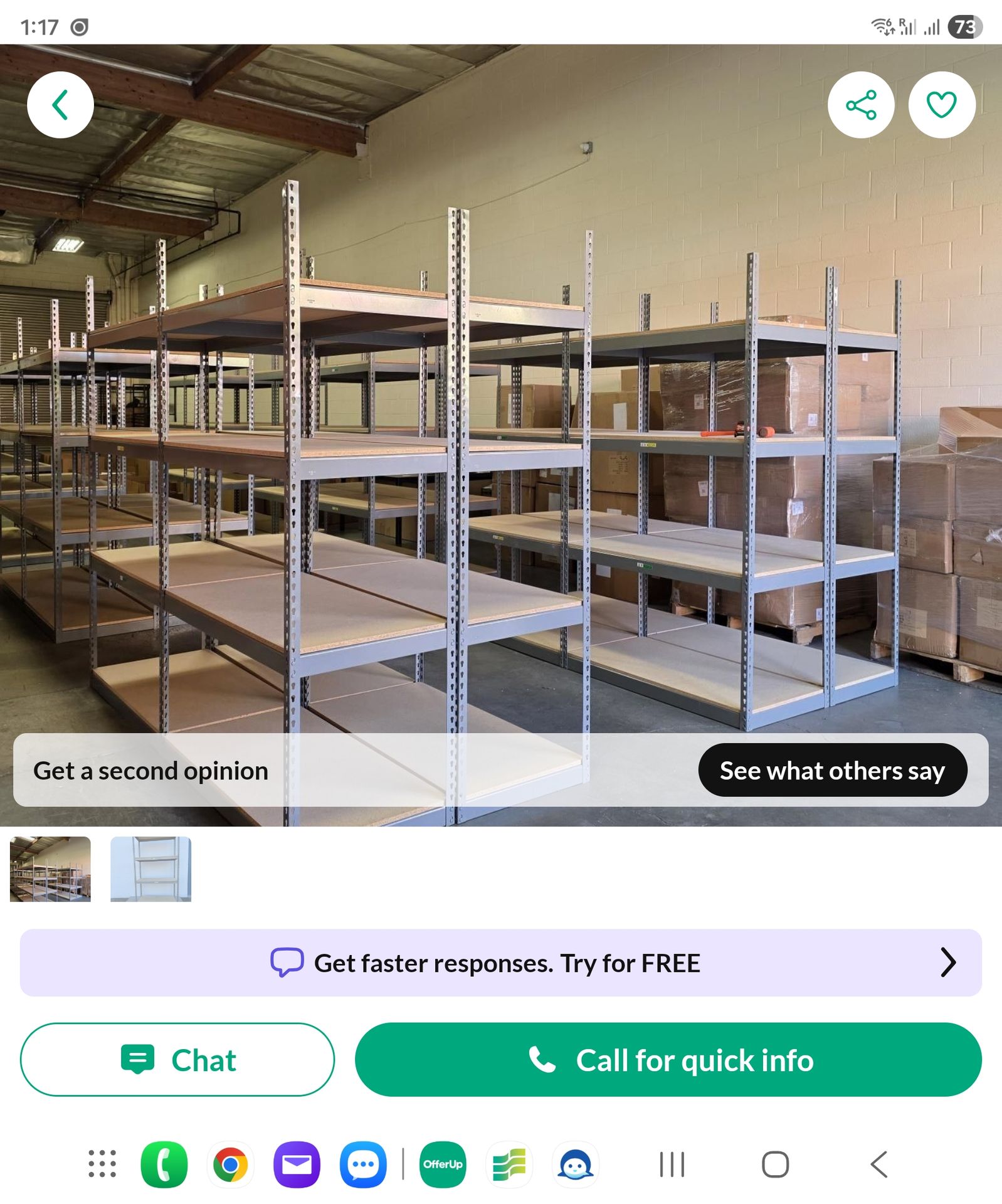
Task: Start a Chat with the seller
Action: coord(177,1060)
